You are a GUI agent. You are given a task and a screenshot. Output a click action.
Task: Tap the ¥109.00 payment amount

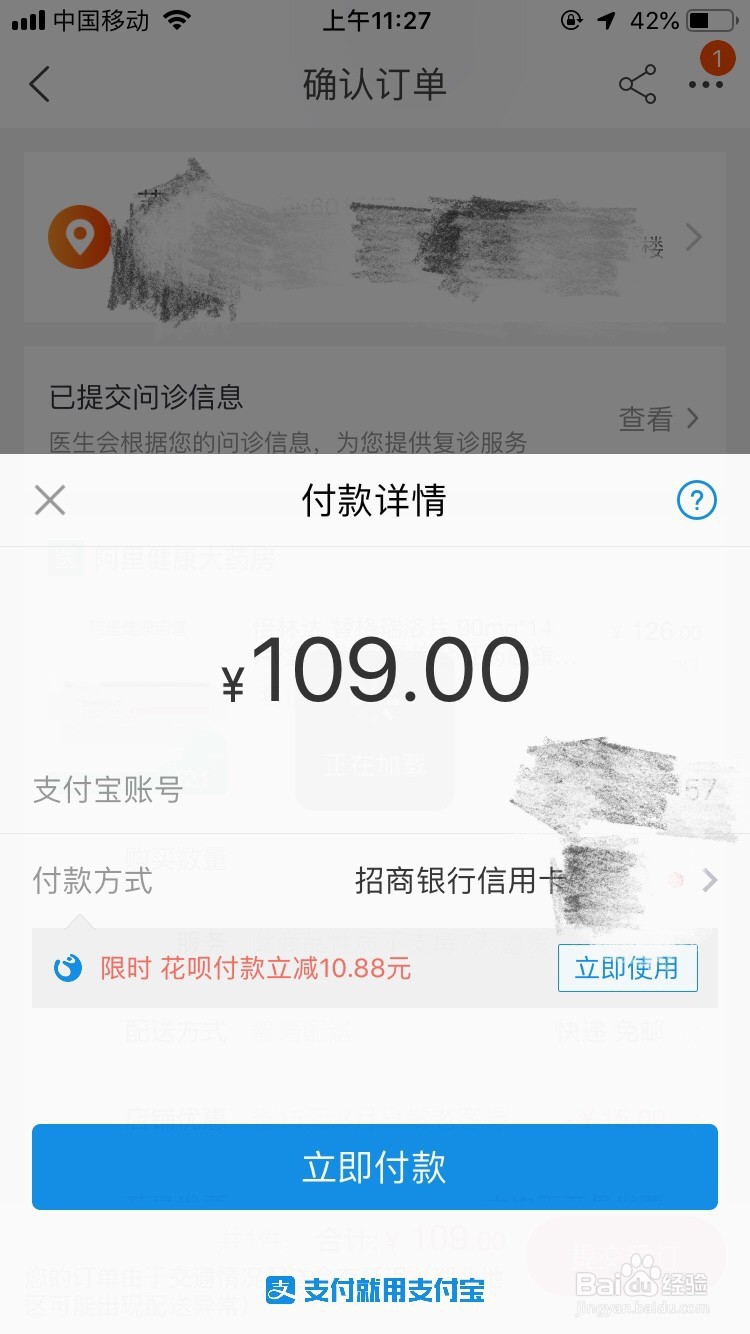[x=374, y=670]
